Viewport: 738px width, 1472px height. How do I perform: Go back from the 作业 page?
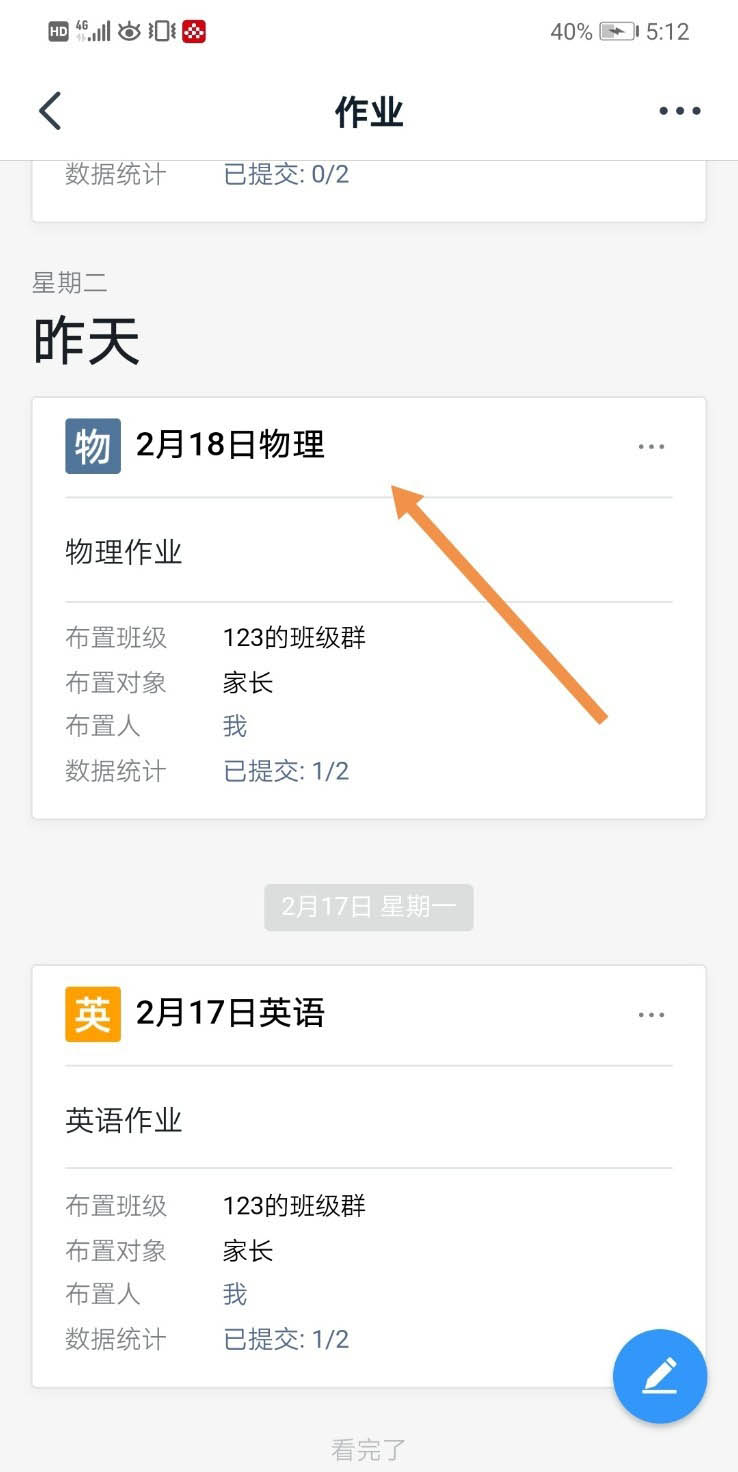50,111
